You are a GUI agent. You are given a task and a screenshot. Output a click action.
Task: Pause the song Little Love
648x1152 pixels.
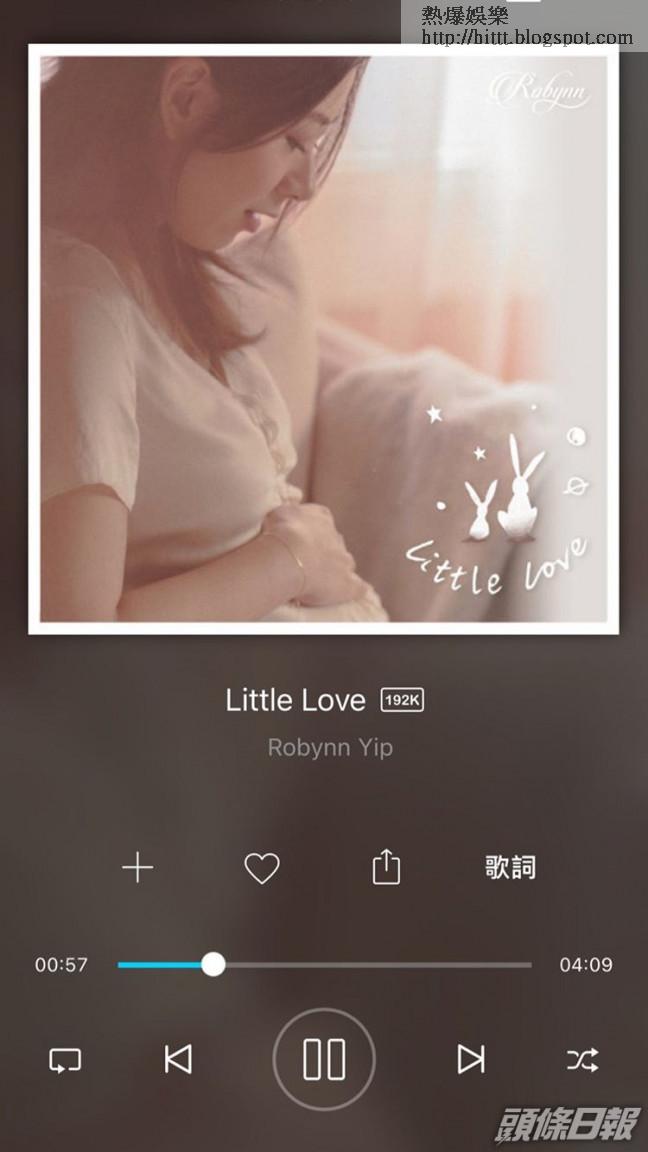click(324, 1059)
